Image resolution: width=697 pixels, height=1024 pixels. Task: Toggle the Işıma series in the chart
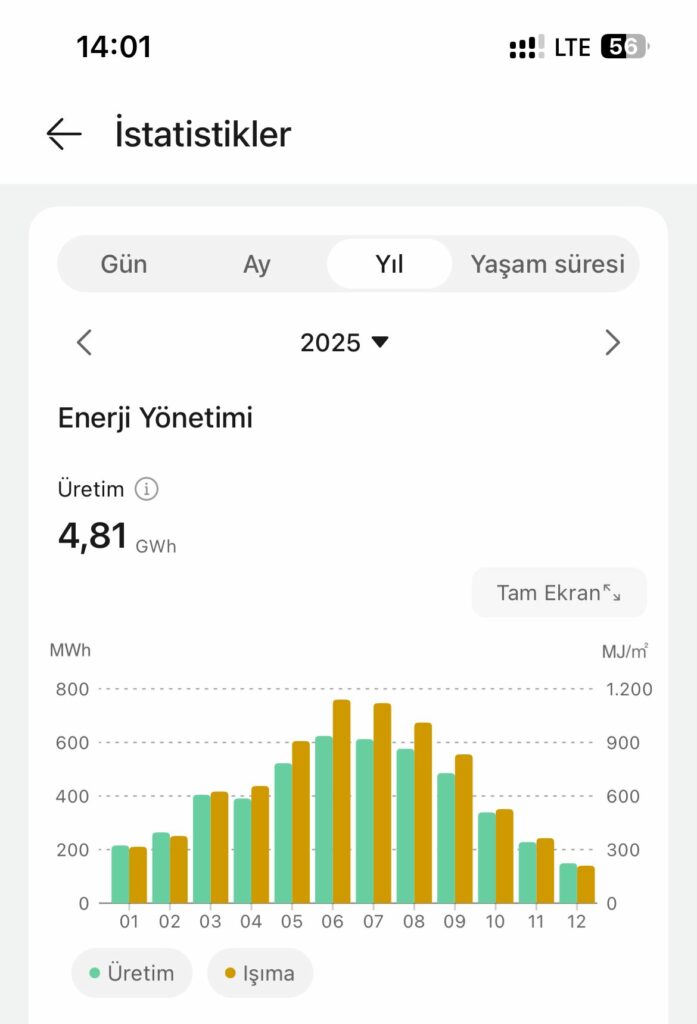(x=260, y=973)
